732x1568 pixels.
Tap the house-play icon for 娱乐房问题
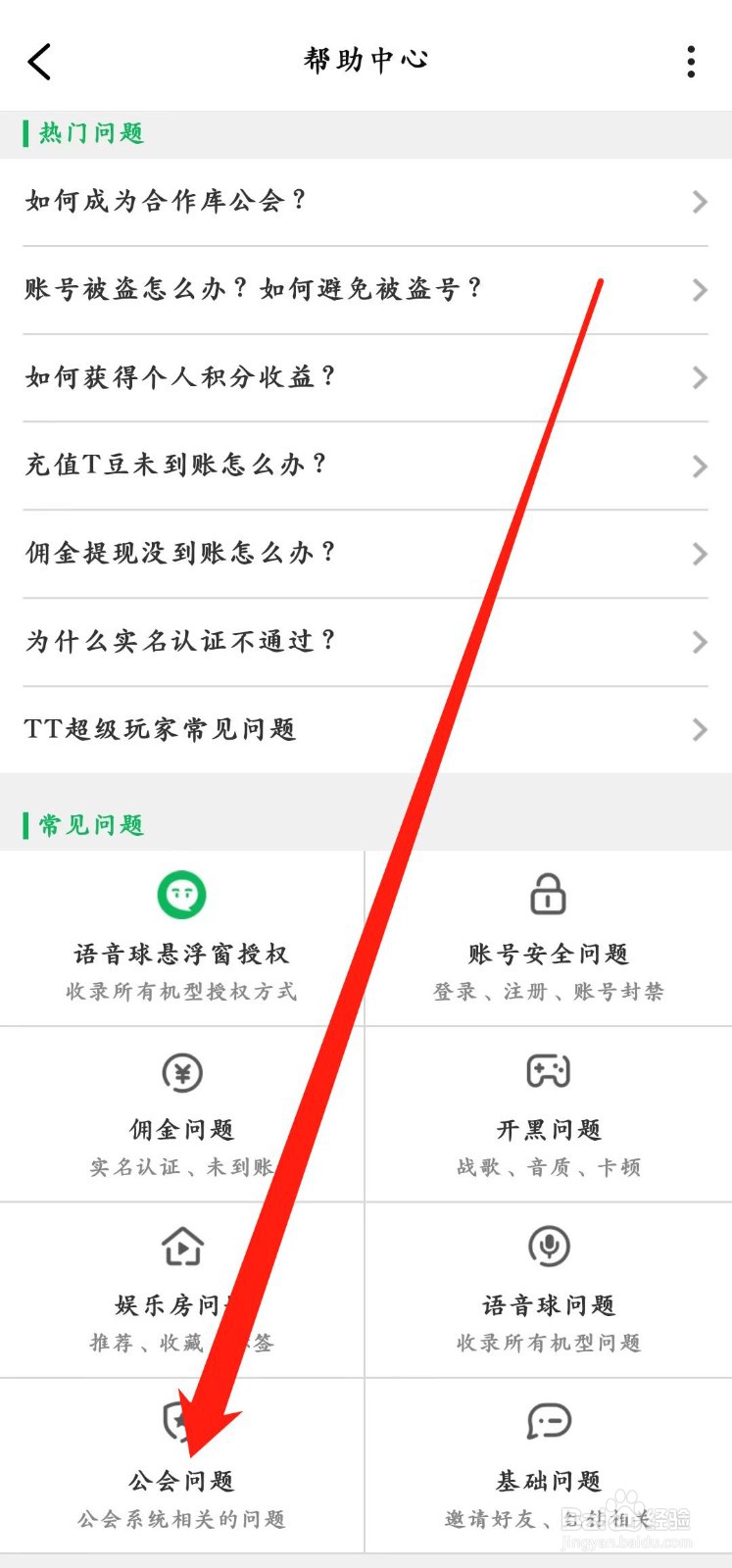coord(182,1247)
